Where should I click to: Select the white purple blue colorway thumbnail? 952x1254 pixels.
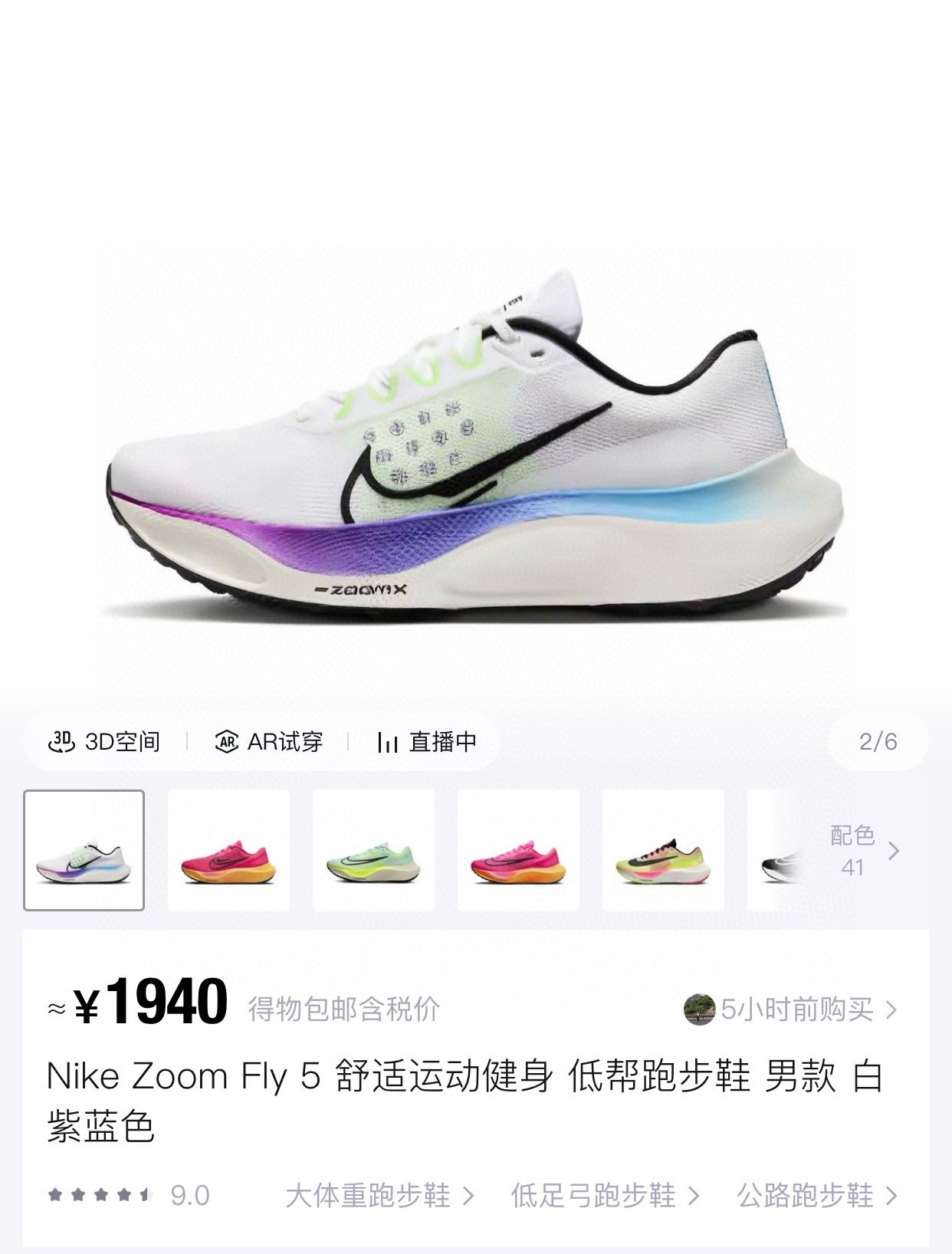(84, 851)
